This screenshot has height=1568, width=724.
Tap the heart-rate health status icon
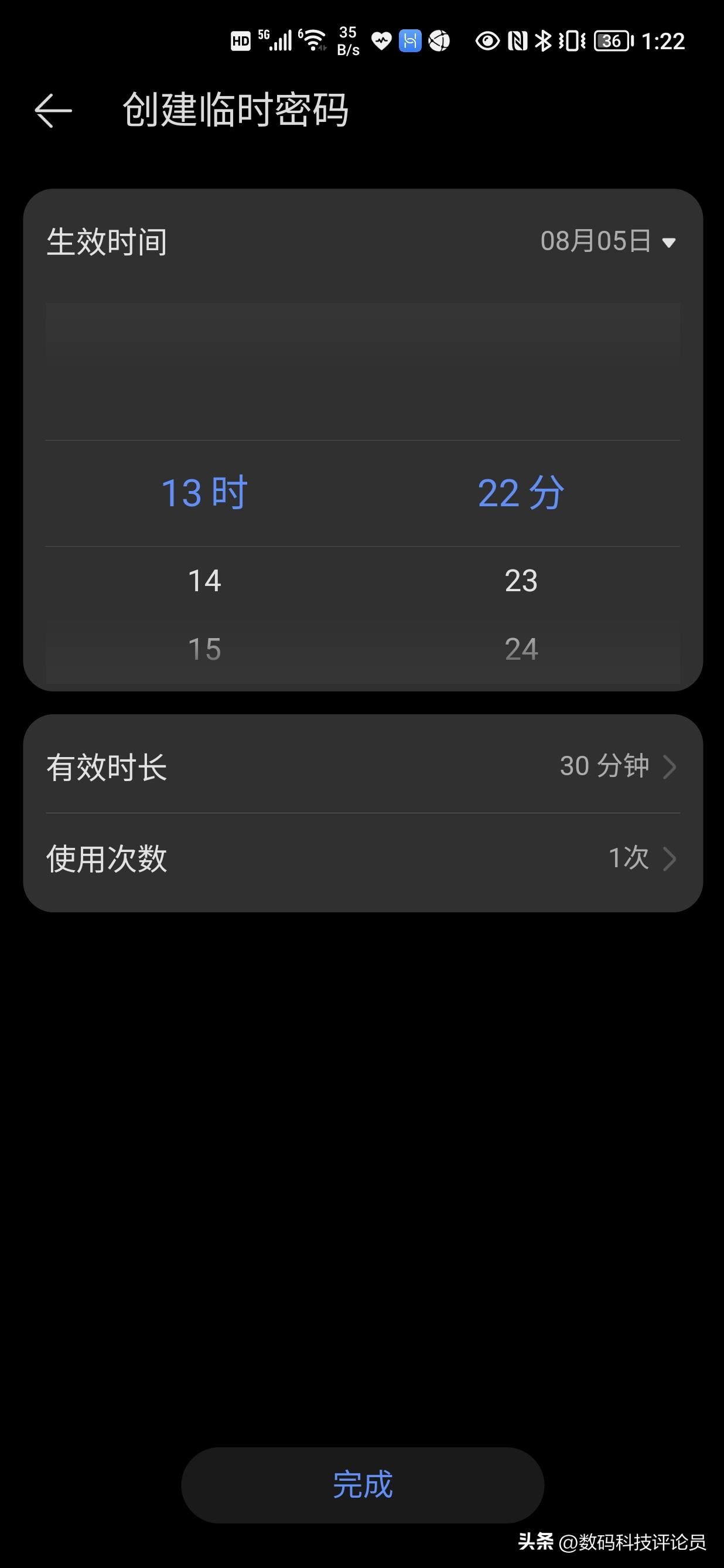(380, 40)
